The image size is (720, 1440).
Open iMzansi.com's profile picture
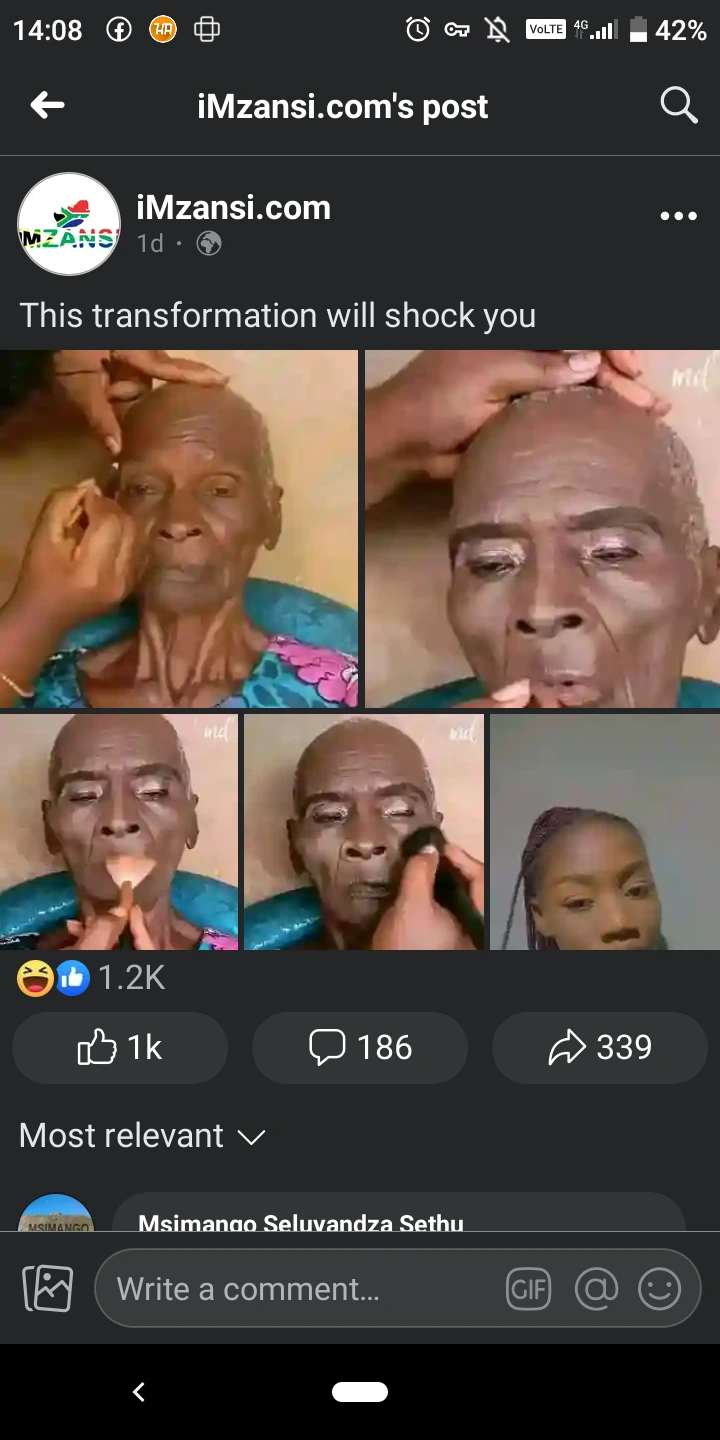(x=69, y=224)
